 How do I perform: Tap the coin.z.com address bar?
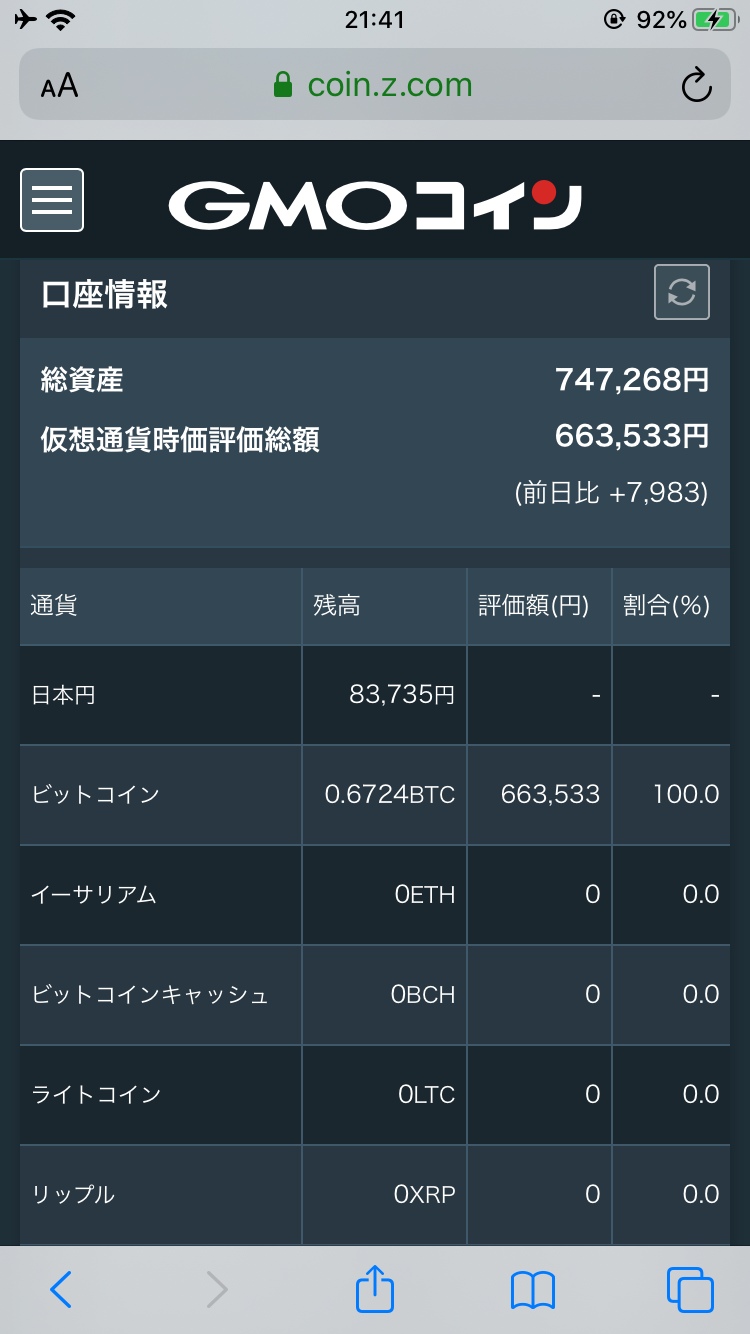coord(374,85)
